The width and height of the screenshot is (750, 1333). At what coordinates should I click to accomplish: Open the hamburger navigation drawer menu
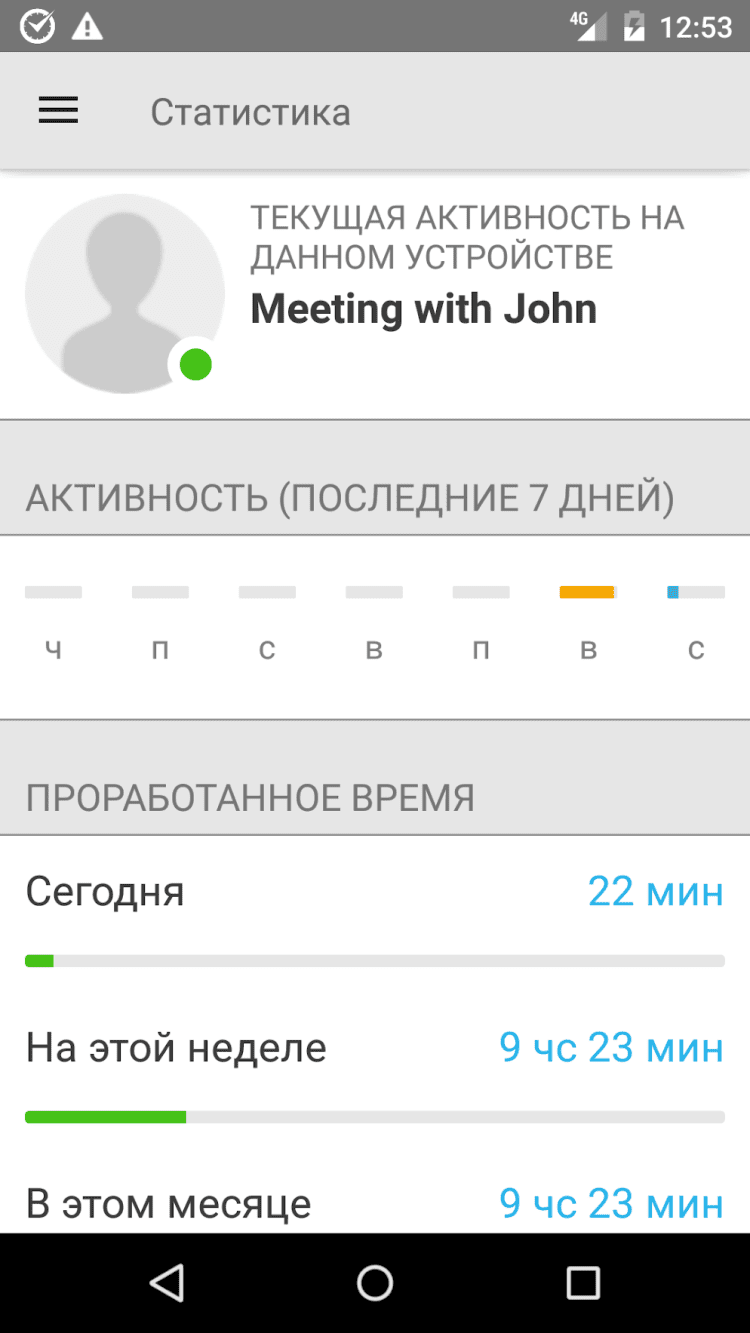tap(58, 111)
